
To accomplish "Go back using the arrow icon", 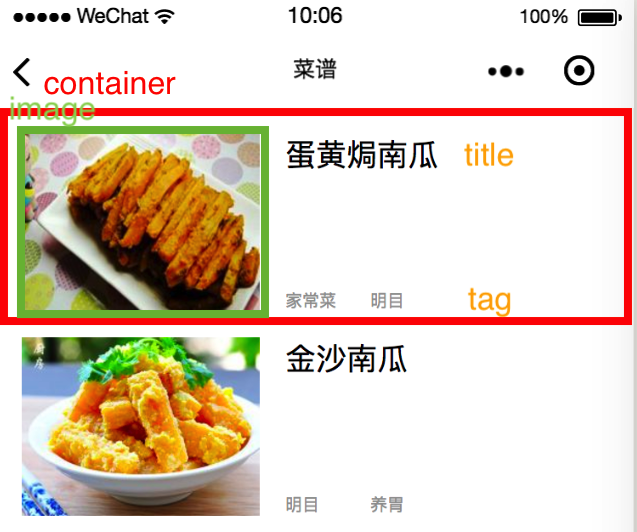I will (x=22, y=71).
